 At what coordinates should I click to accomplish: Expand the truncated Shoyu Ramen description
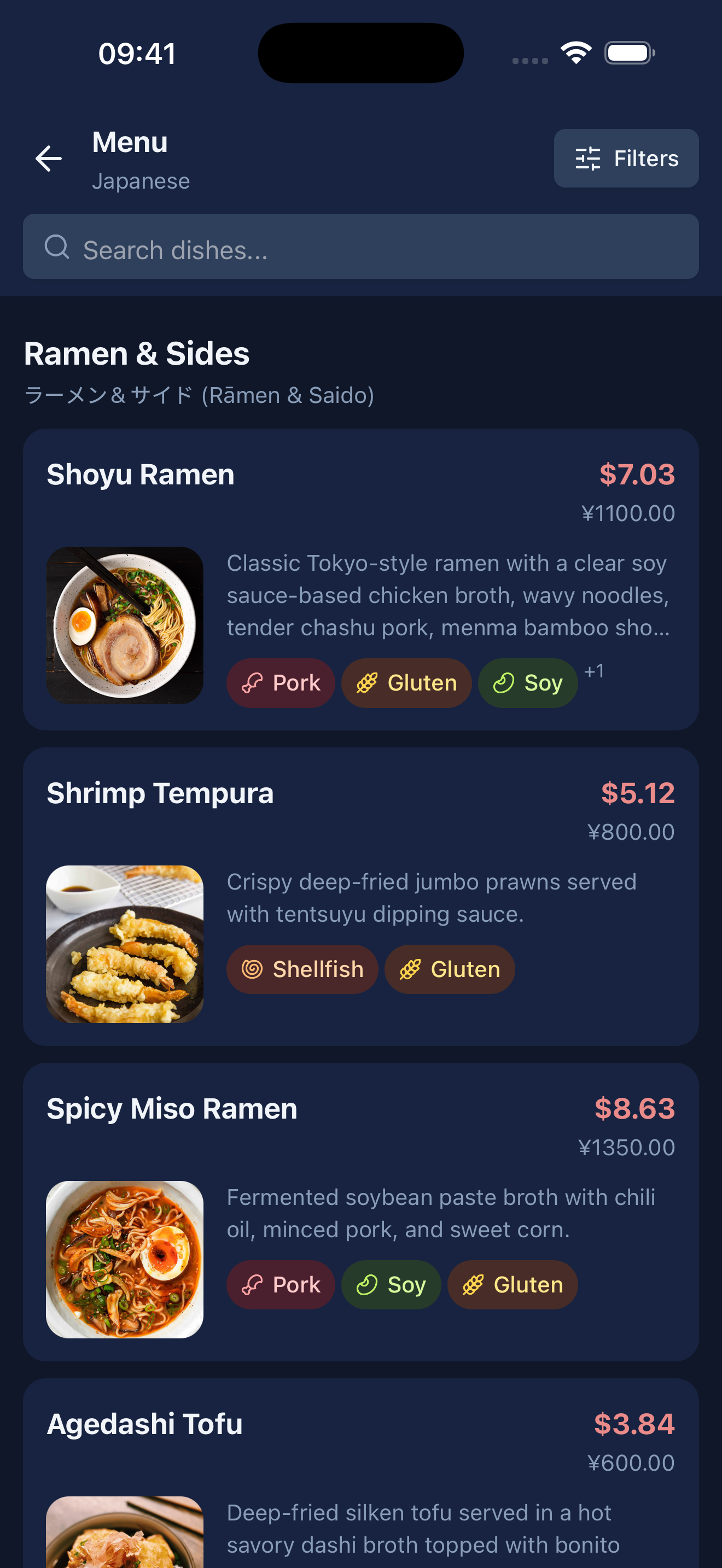[x=447, y=595]
